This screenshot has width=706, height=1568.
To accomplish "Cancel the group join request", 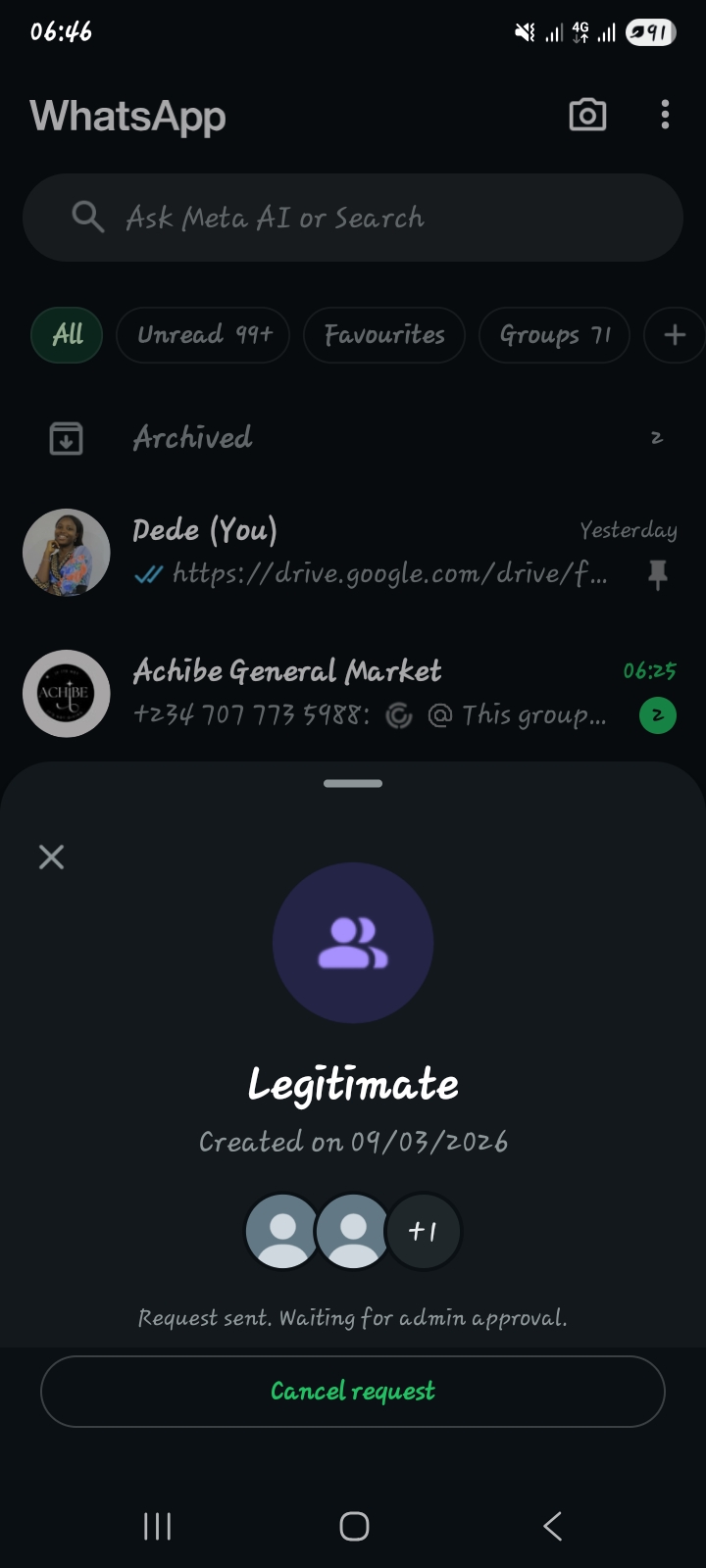I will (x=353, y=1391).
